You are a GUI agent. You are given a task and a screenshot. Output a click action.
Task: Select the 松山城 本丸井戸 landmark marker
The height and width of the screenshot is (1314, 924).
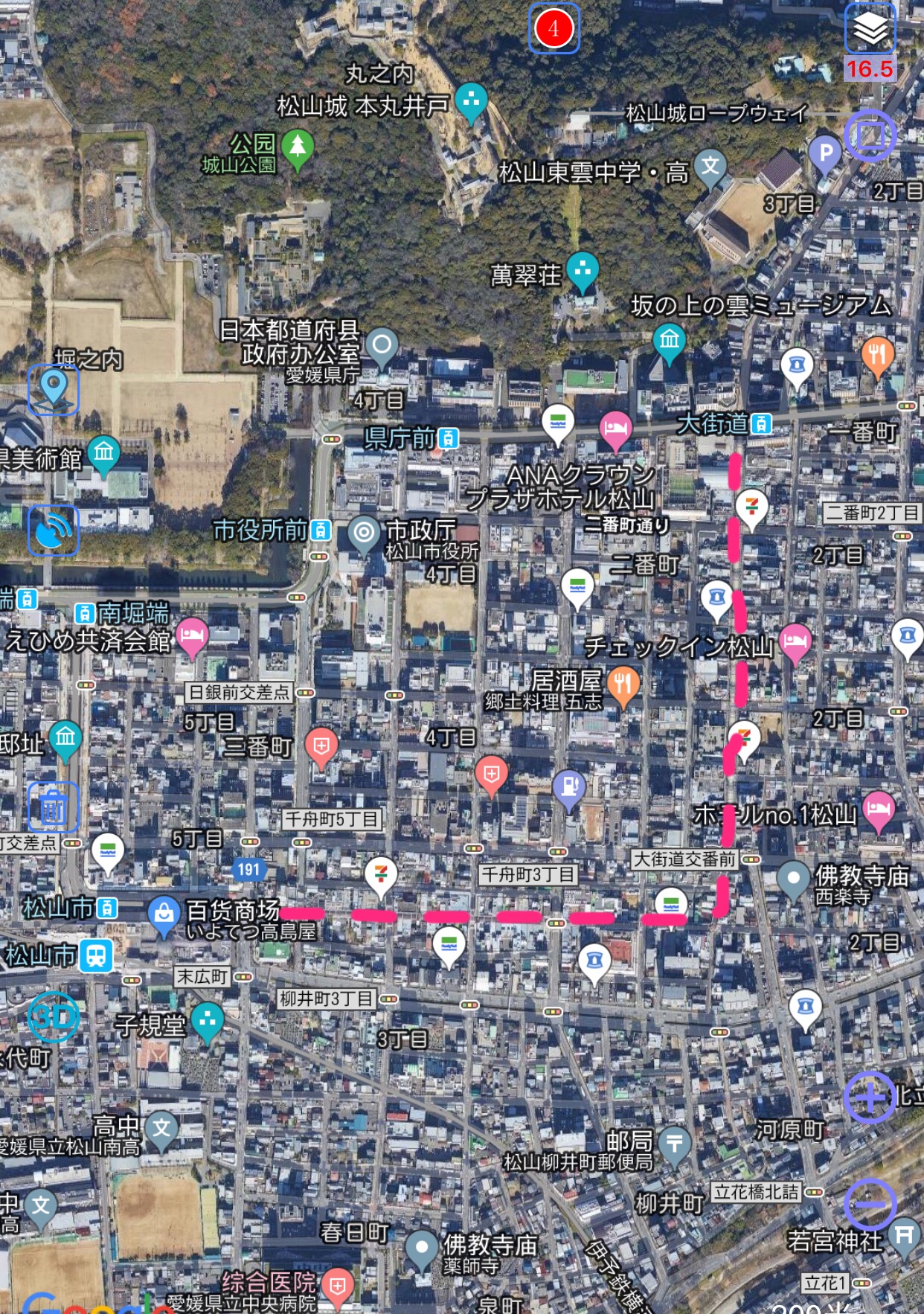click(471, 100)
